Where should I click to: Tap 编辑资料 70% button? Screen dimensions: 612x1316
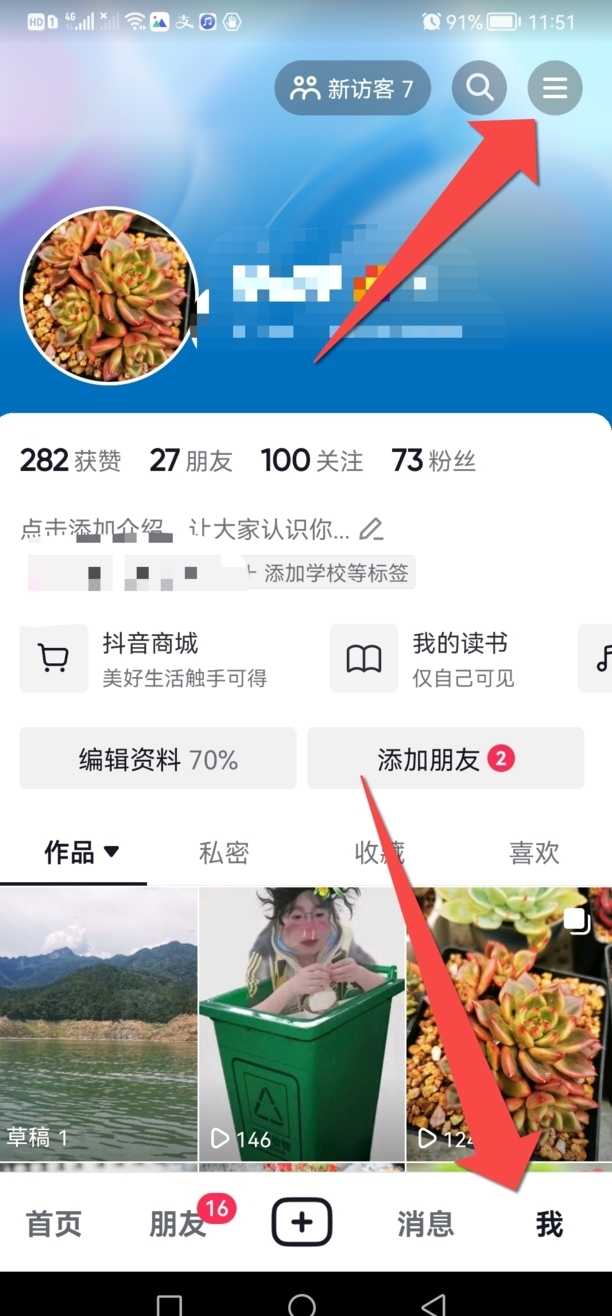coord(158,760)
